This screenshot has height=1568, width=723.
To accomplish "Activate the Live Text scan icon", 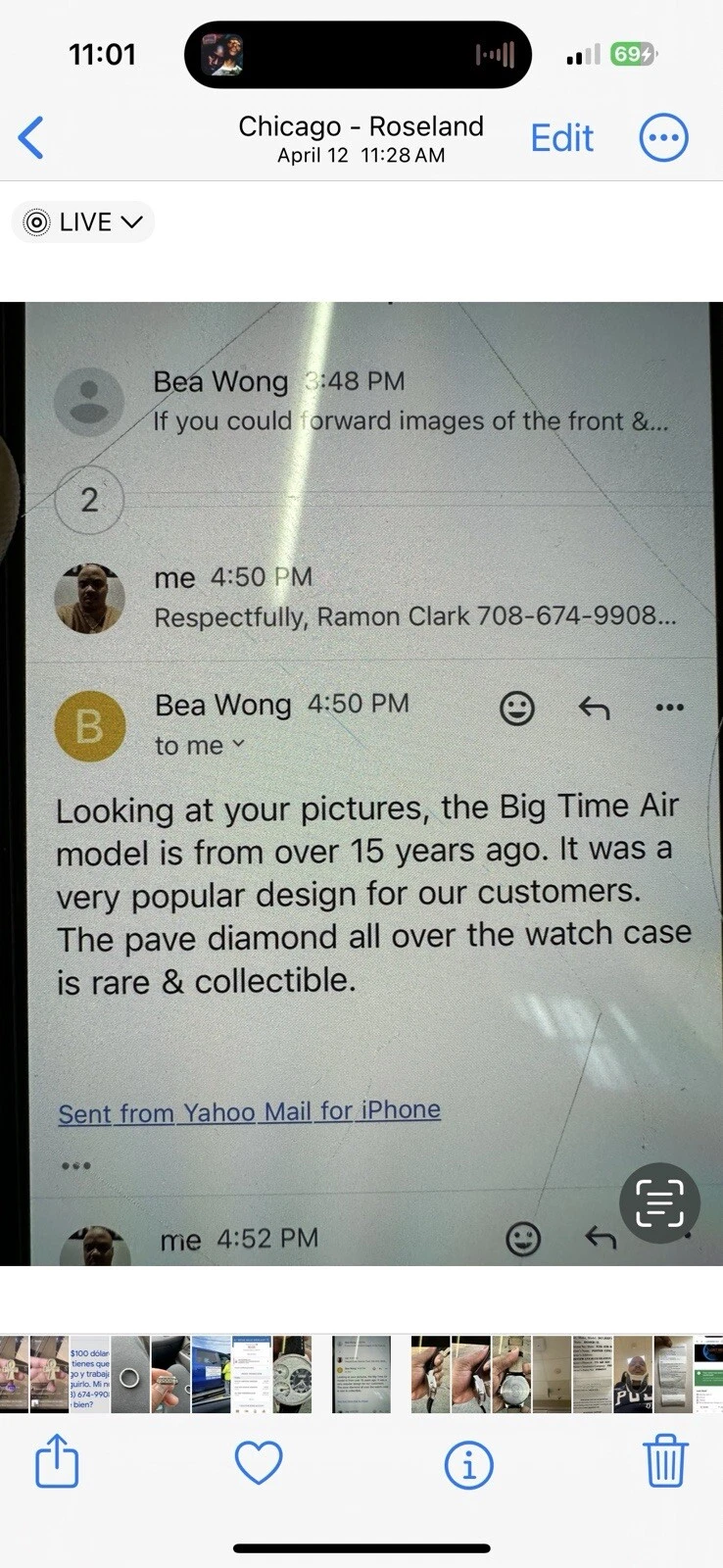I will click(659, 1202).
